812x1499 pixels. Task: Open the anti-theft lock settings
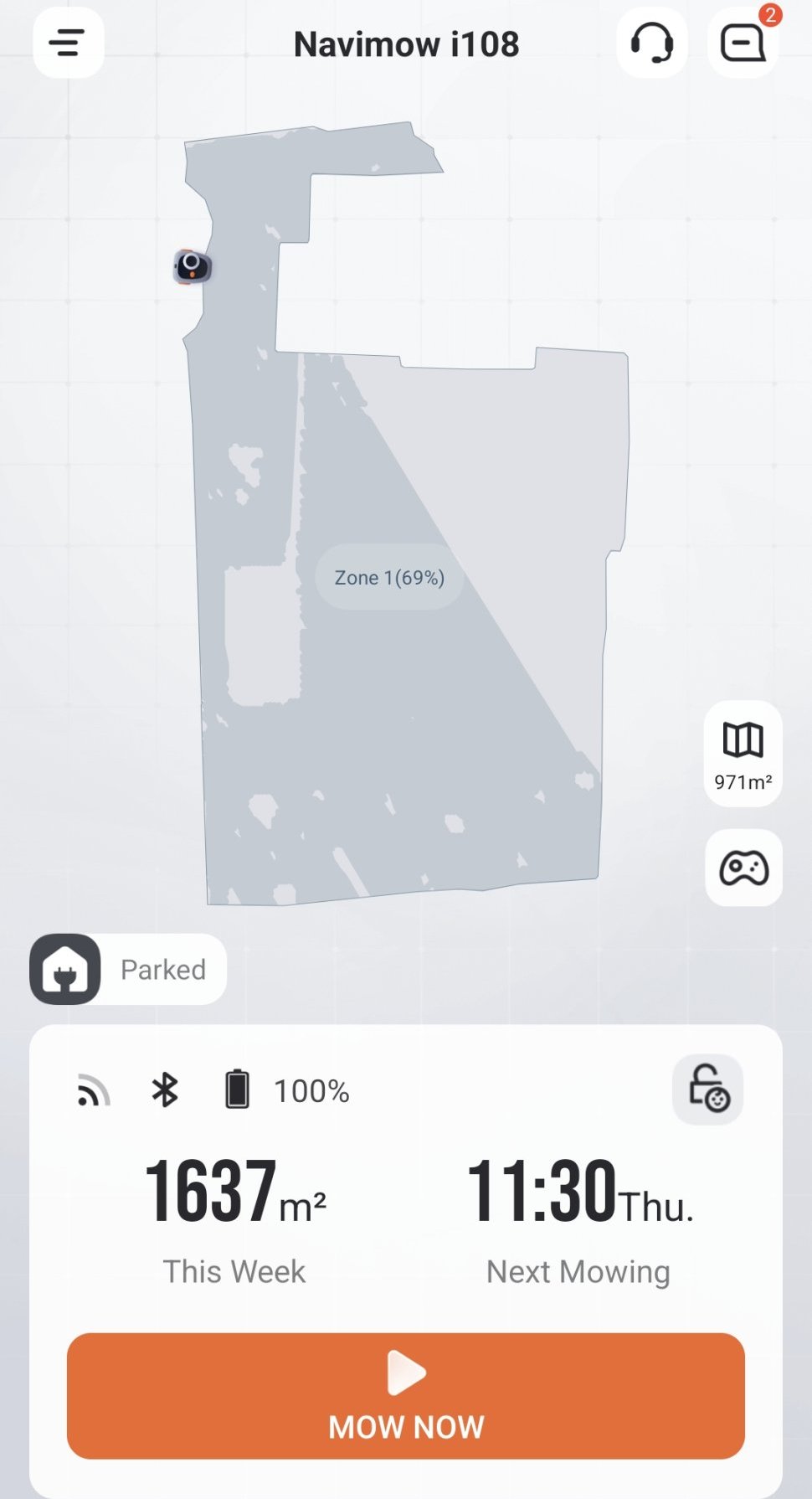click(x=708, y=1089)
